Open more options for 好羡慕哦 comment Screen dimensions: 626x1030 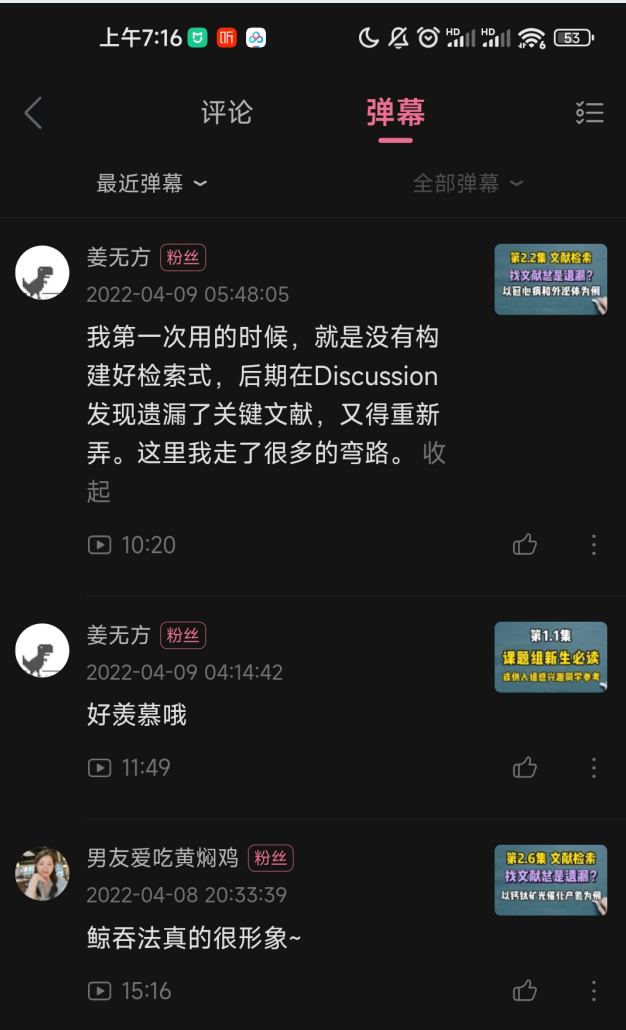click(x=594, y=767)
